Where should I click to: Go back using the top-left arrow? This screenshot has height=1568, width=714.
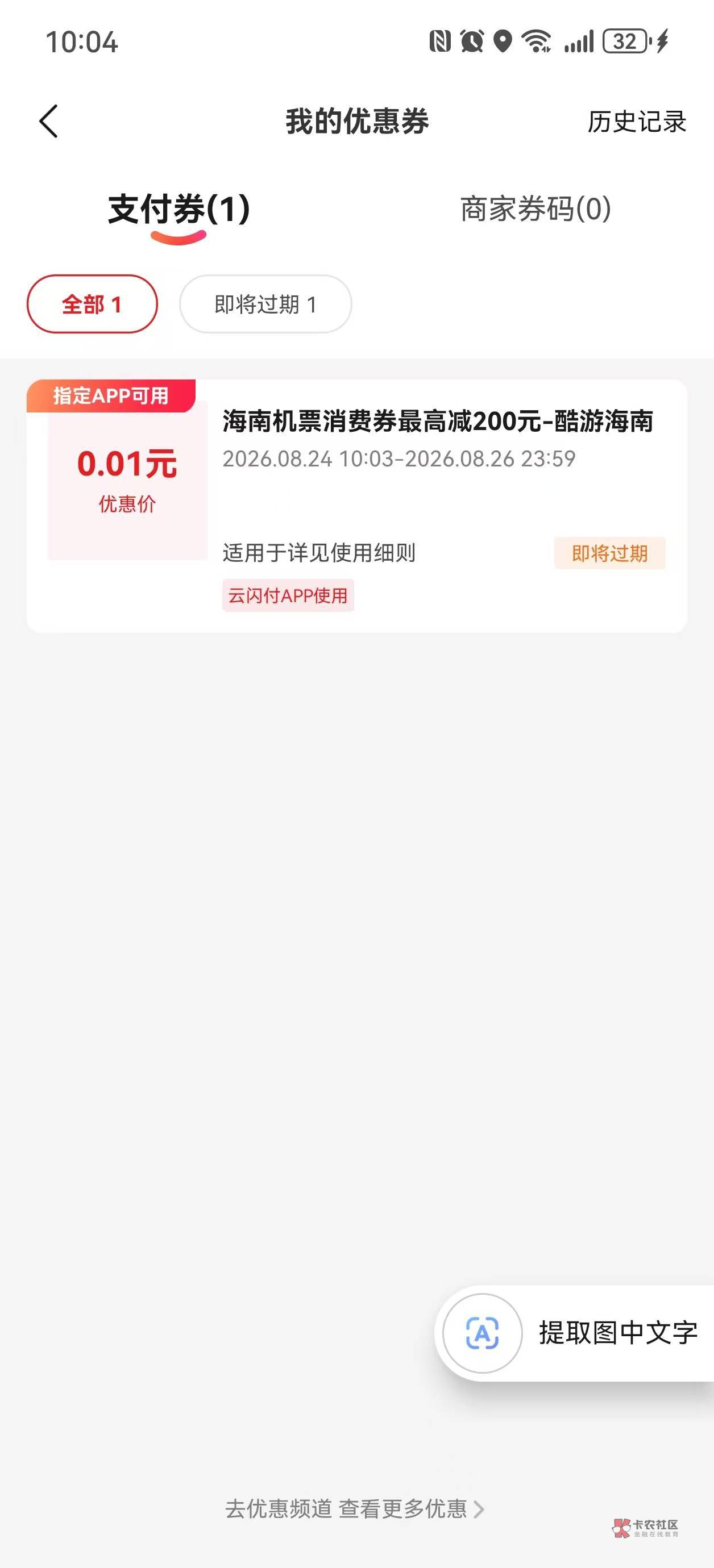(x=49, y=121)
